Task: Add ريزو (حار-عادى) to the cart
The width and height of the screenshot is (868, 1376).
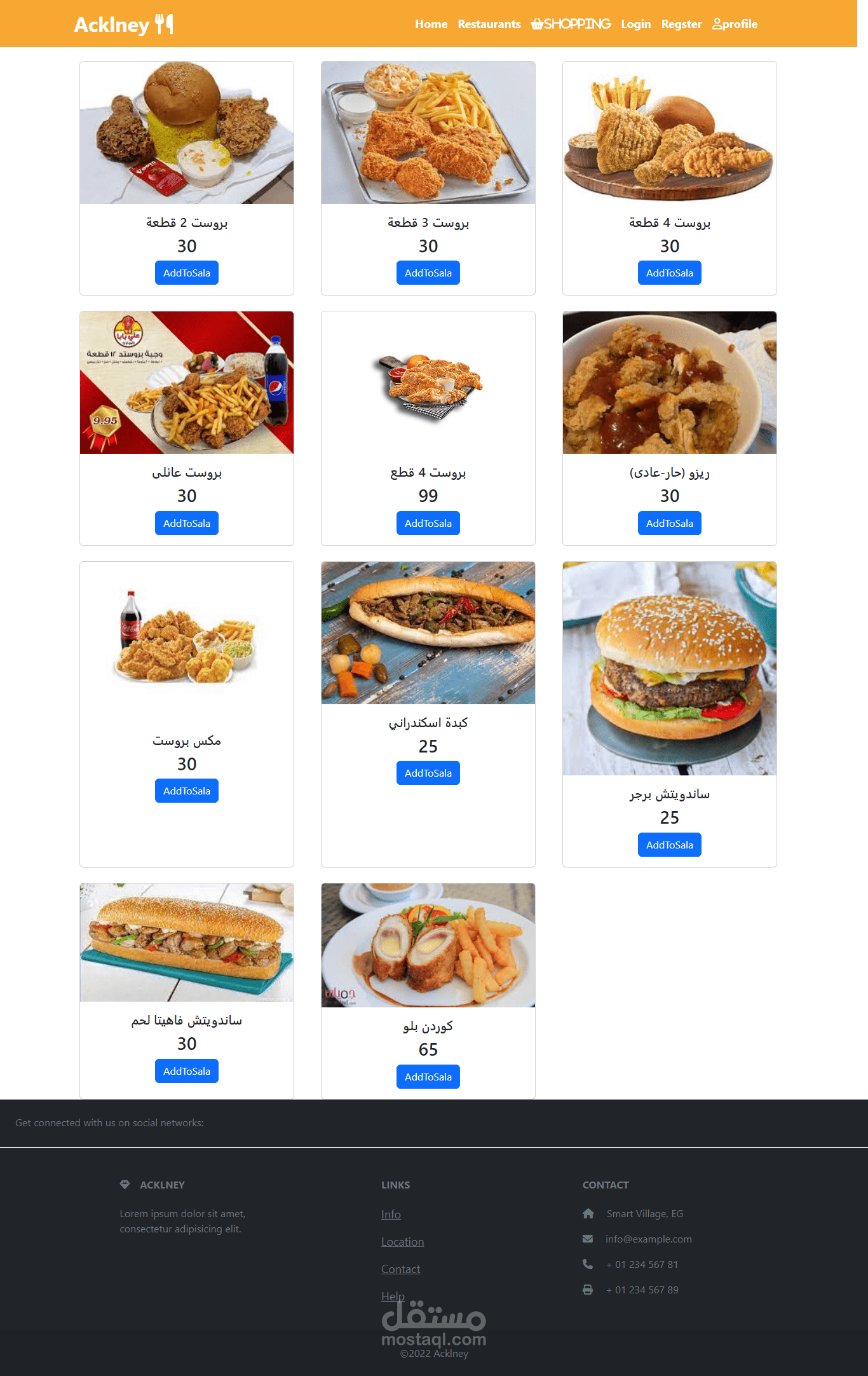Action: 669,523
